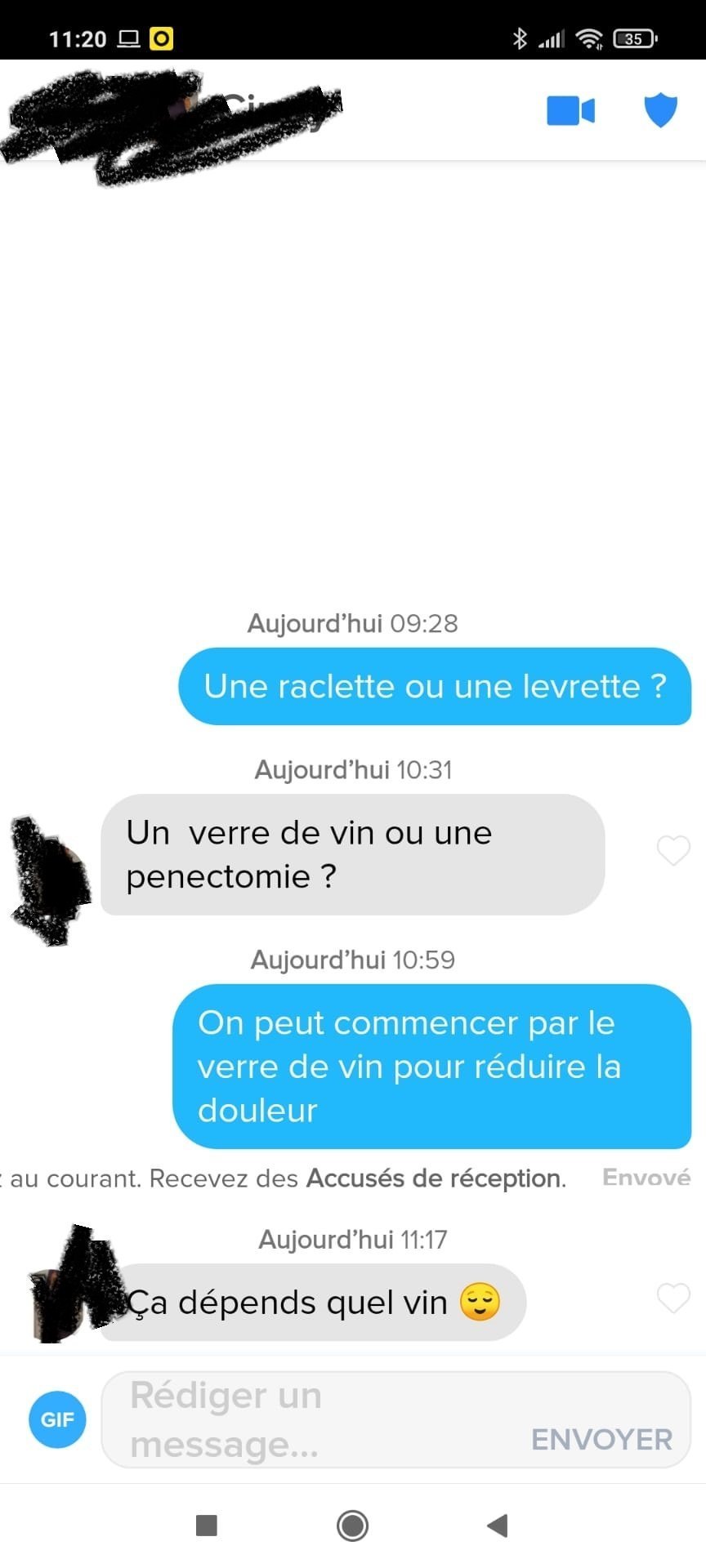Like the 'Ça dépends quel vin' message
The width and height of the screenshot is (706, 1568).
[x=673, y=1298]
